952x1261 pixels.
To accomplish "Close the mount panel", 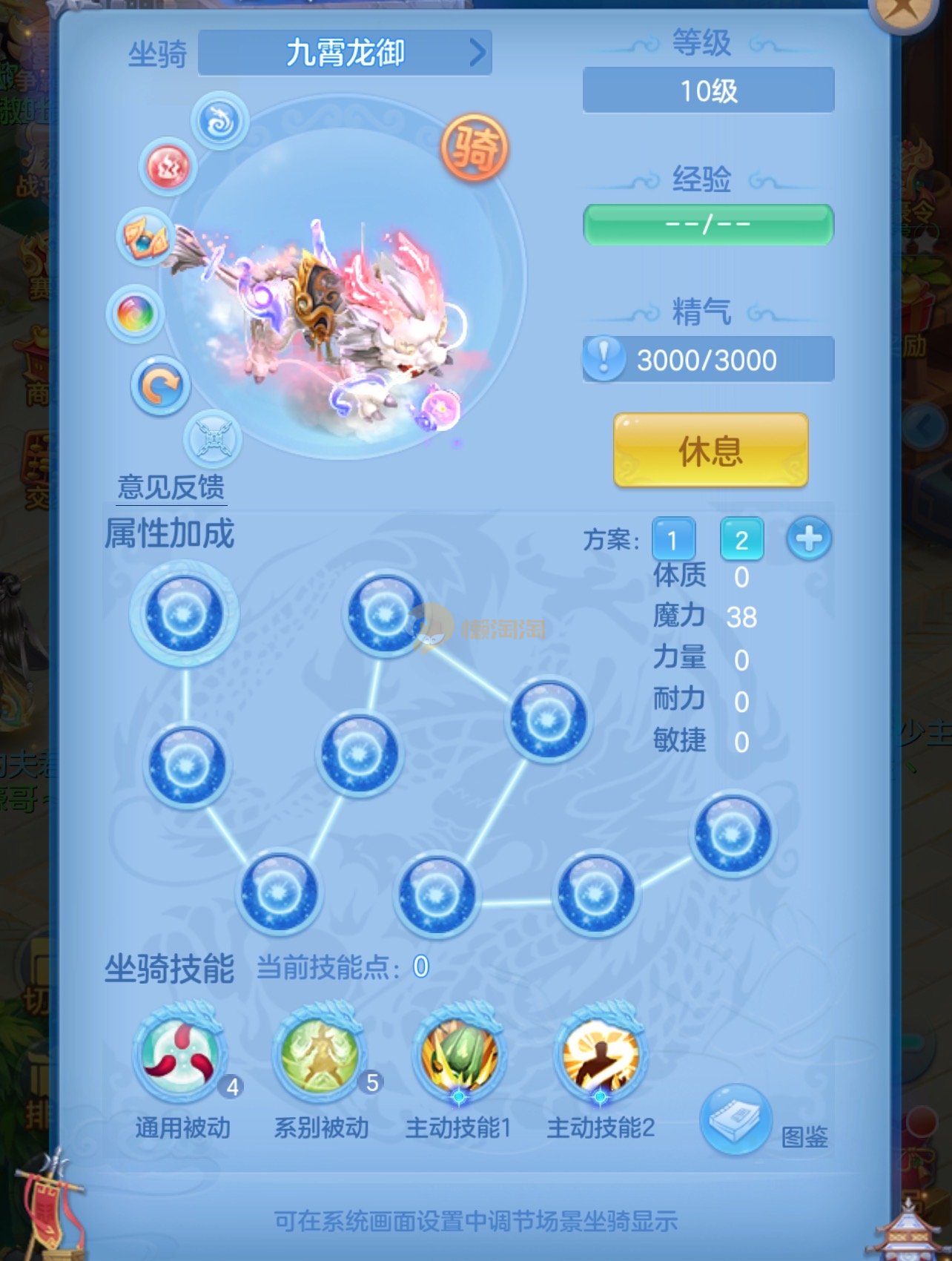I will [902, 10].
